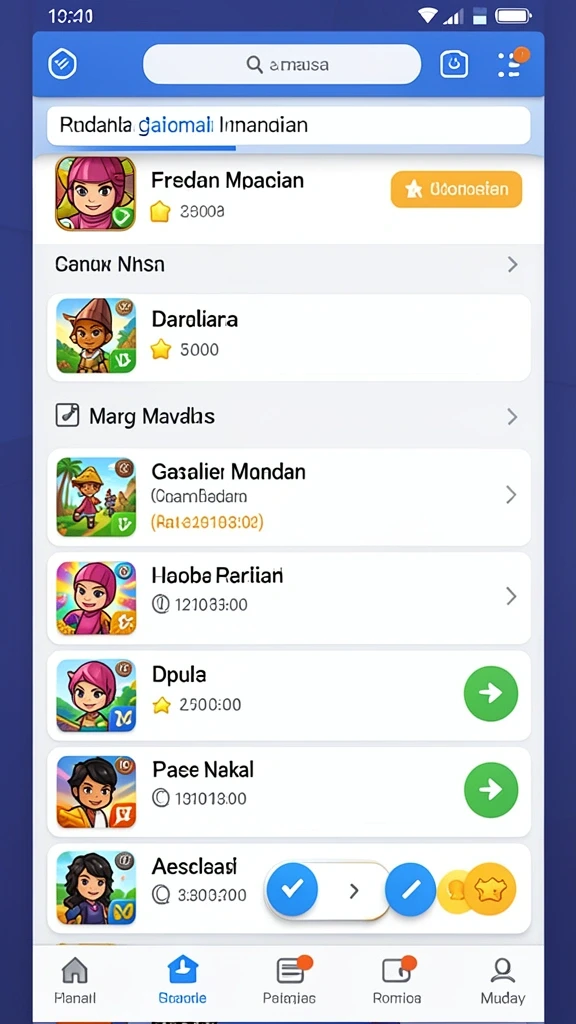Screen dimensions: 576x1024
Task: Tap the yellow star coin button
Action: [x=492, y=889]
